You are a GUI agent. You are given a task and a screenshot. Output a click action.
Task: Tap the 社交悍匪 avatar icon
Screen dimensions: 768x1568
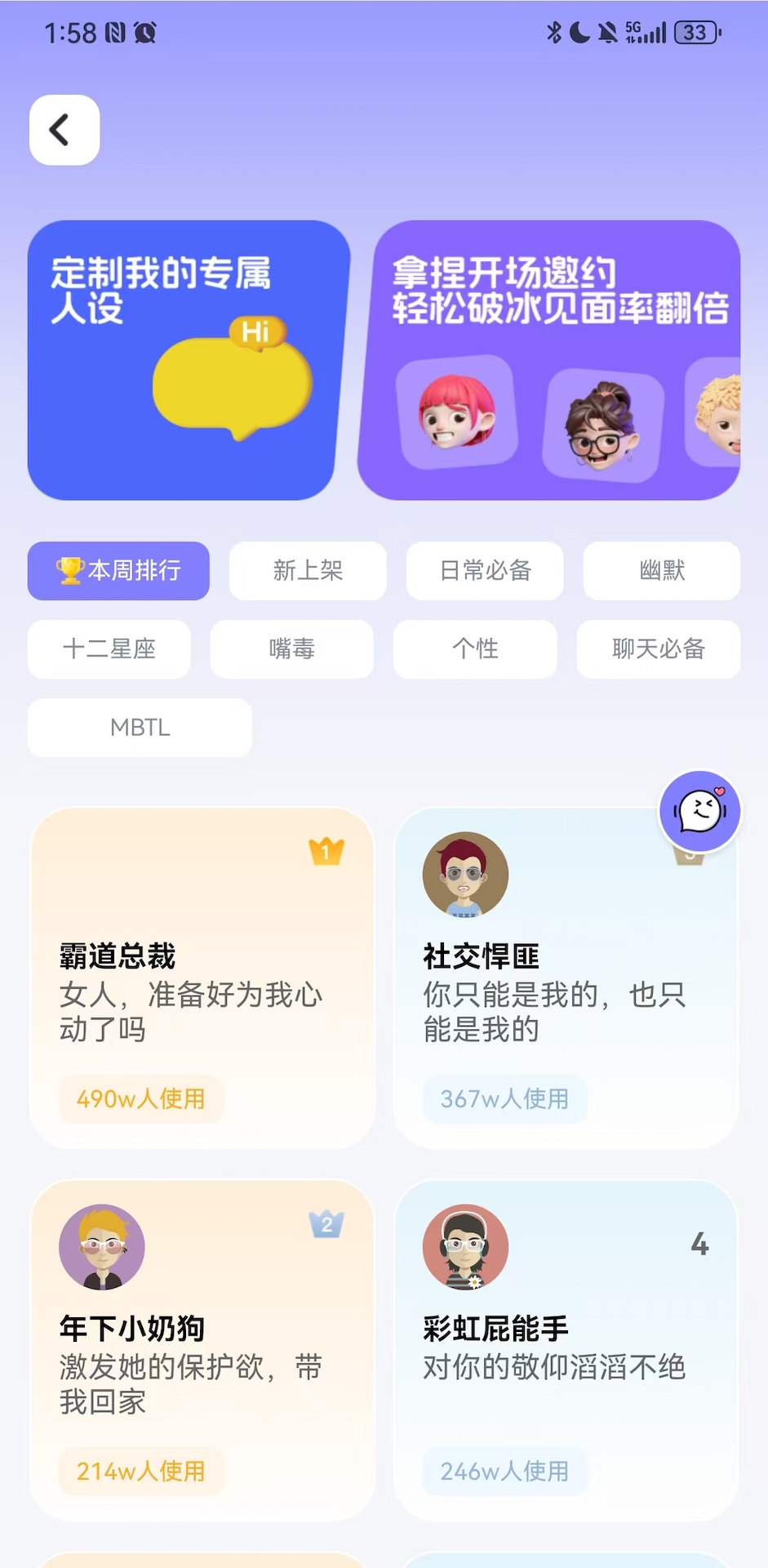click(x=464, y=874)
